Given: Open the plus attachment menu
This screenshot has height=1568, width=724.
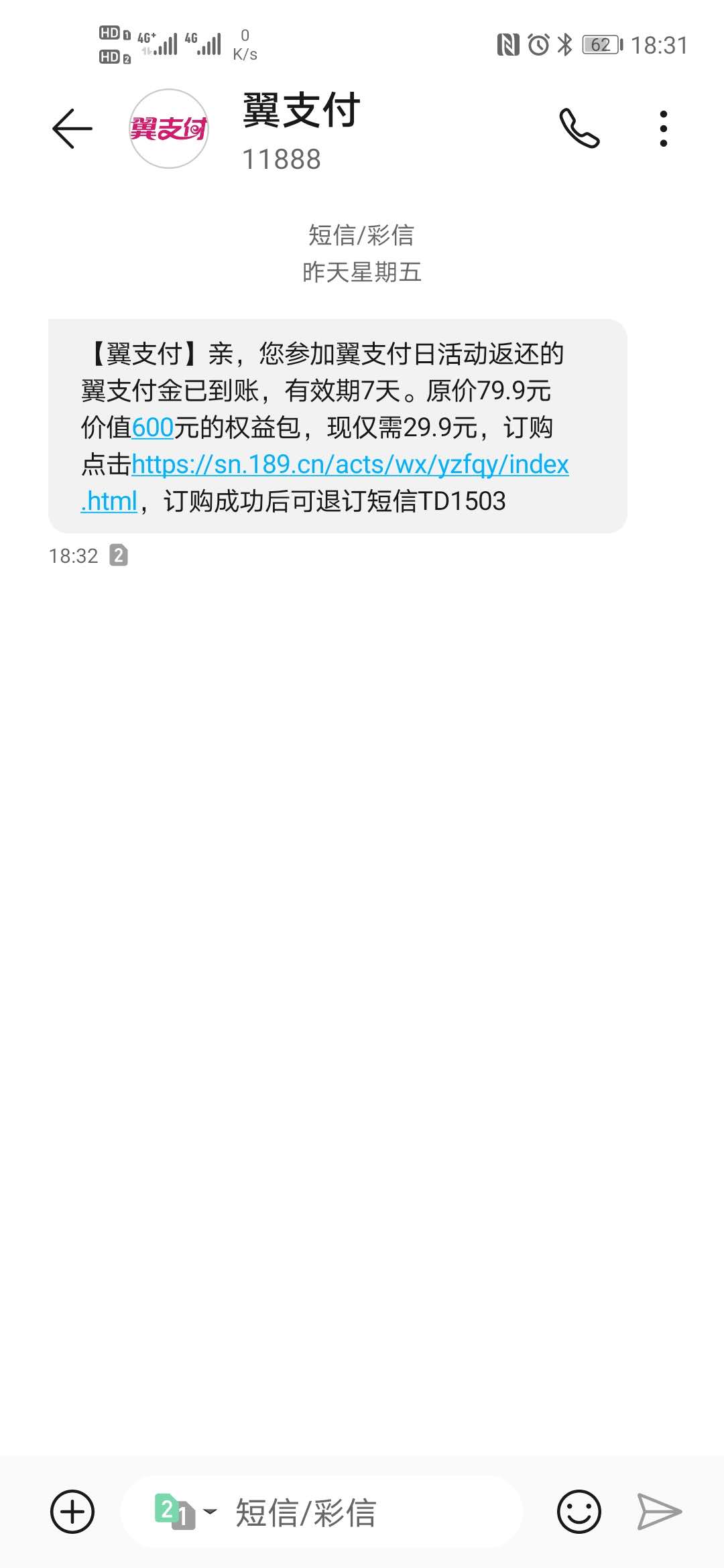Looking at the screenshot, I should point(72,1512).
